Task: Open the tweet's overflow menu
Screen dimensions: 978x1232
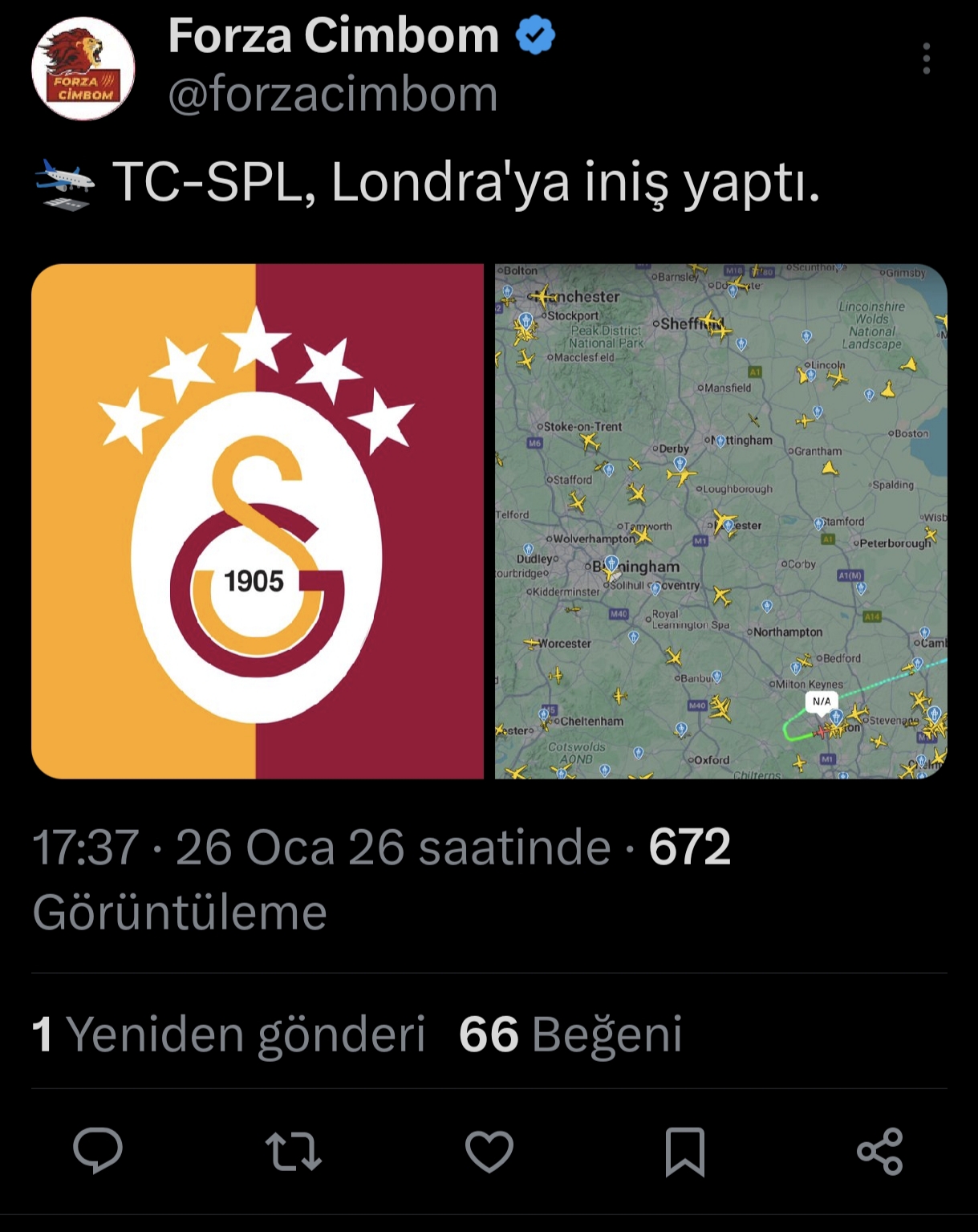Action: (x=926, y=59)
